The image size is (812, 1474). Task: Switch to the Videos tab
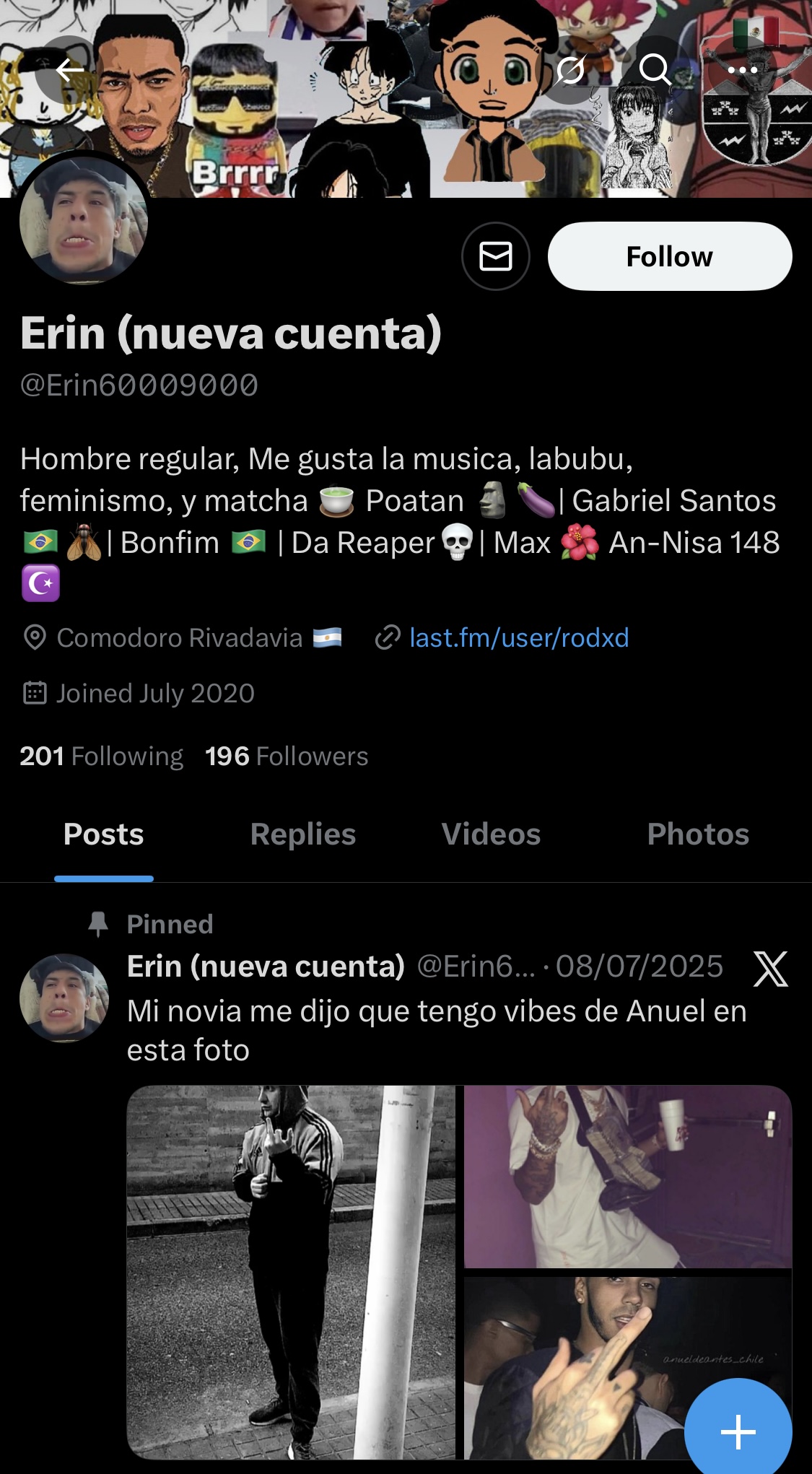pos(491,834)
